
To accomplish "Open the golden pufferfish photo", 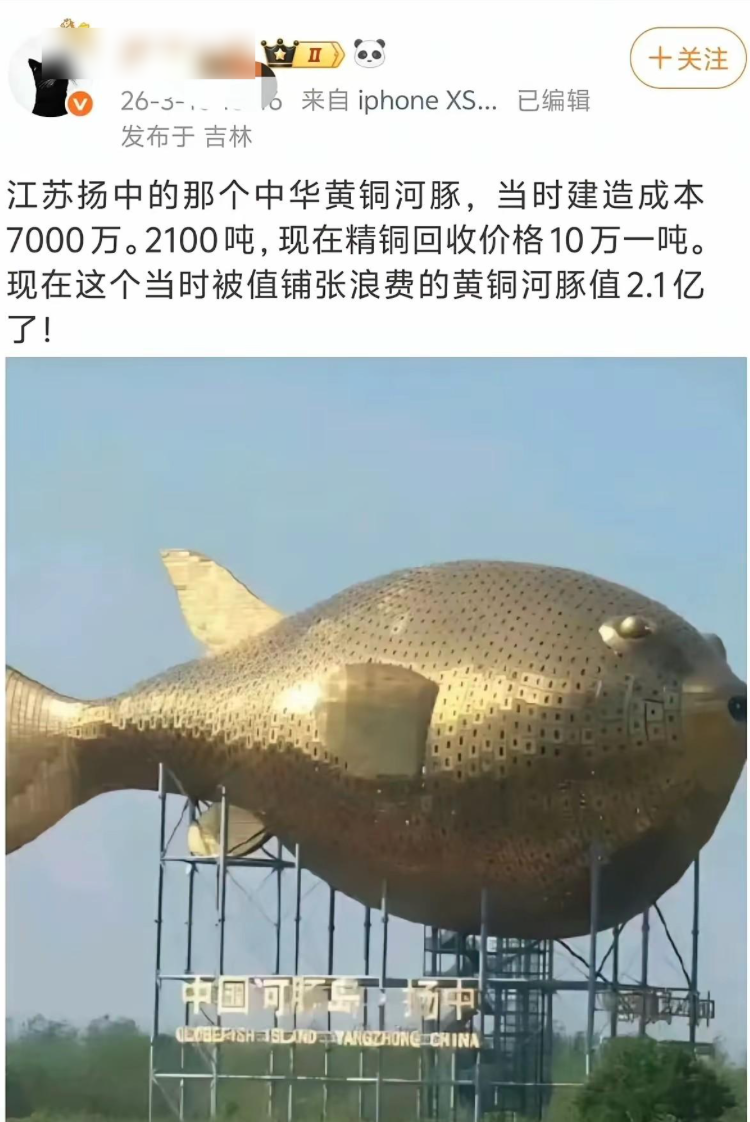I will pyautogui.click(x=376, y=739).
